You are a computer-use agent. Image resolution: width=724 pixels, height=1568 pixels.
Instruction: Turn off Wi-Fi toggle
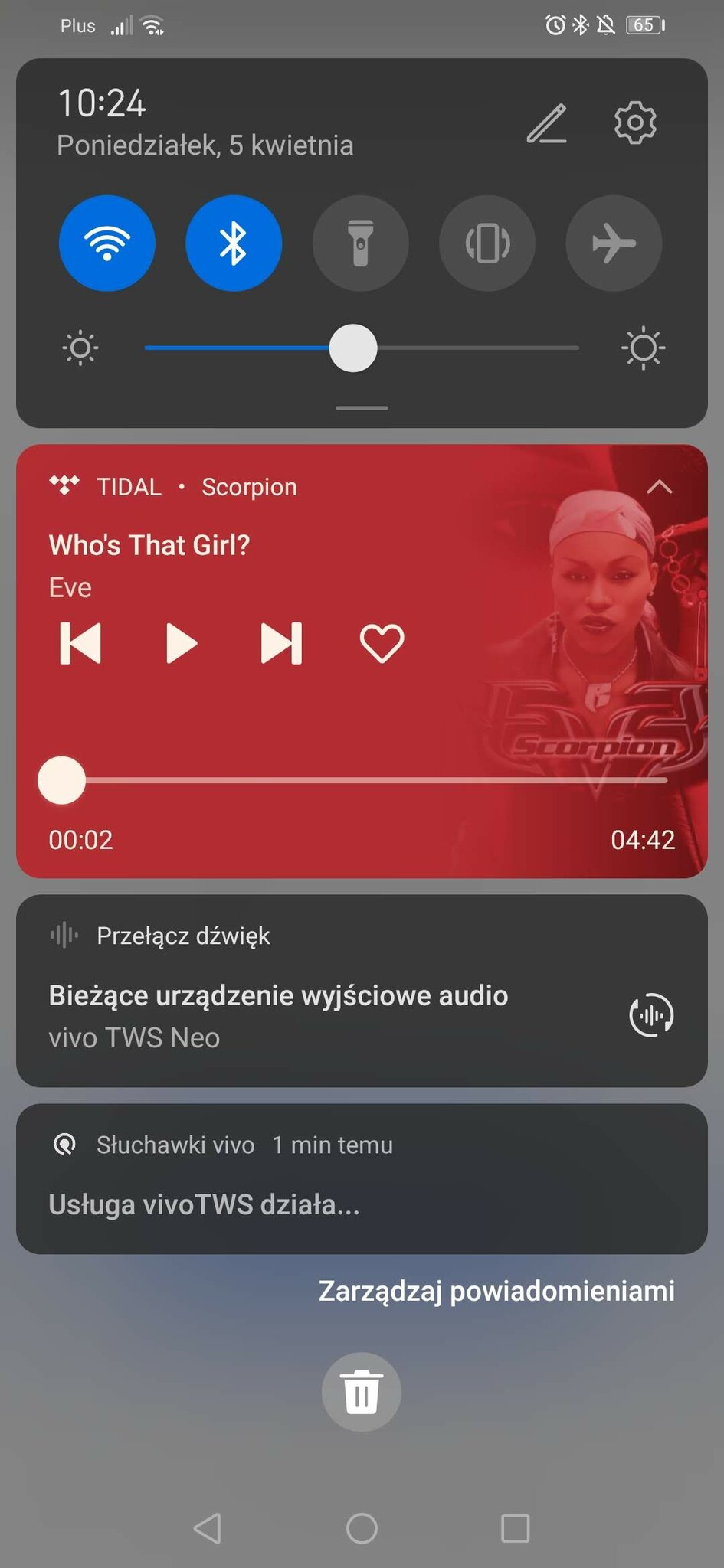point(107,243)
